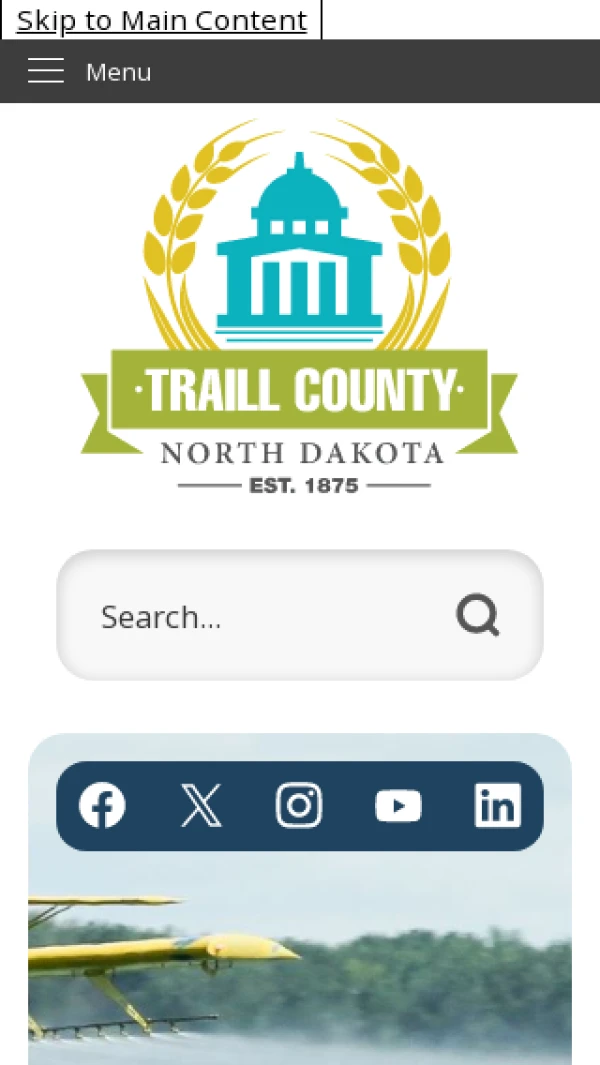Go to the YouTube channel

[398, 806]
